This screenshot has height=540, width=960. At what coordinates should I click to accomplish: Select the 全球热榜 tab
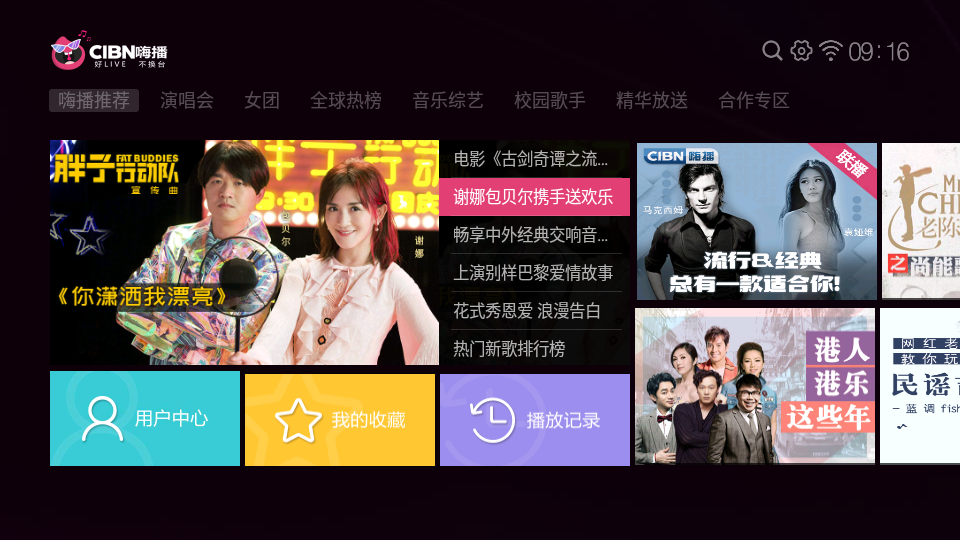point(346,101)
